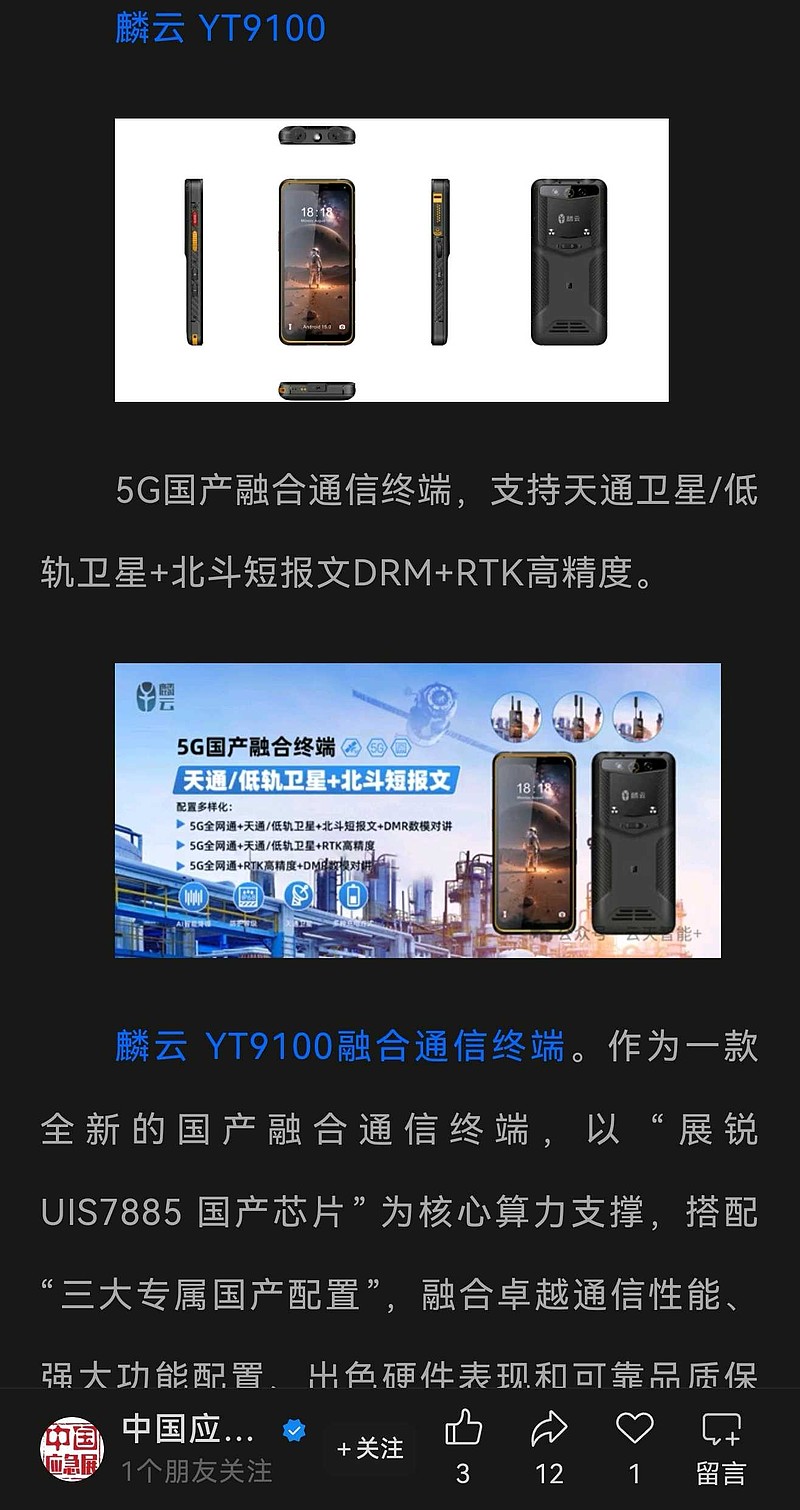This screenshot has width=800, height=1510.
Task: Open the 麟云 YT9100 link at top
Action: point(218,27)
